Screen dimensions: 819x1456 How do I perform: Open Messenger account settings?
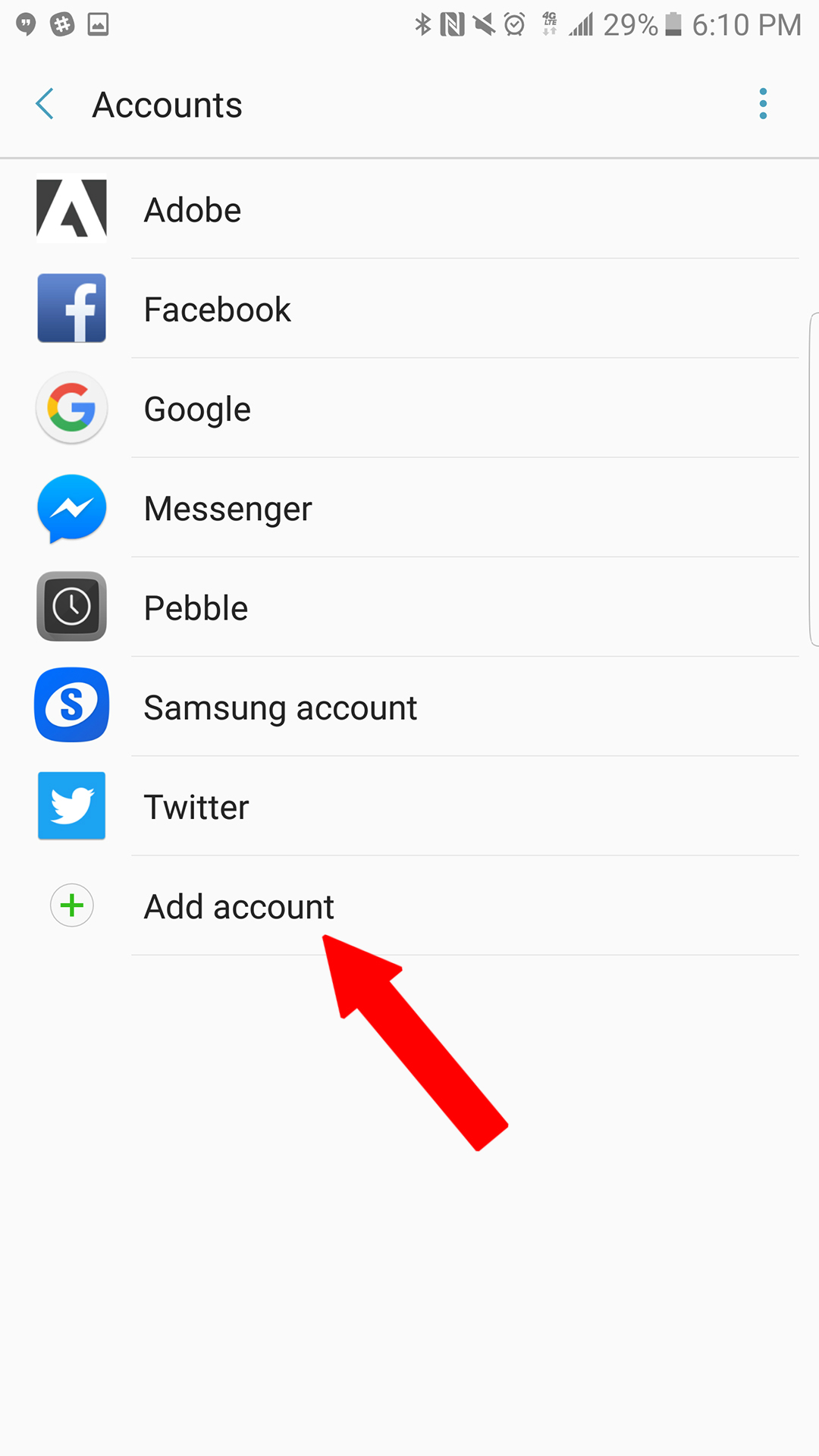point(227,509)
